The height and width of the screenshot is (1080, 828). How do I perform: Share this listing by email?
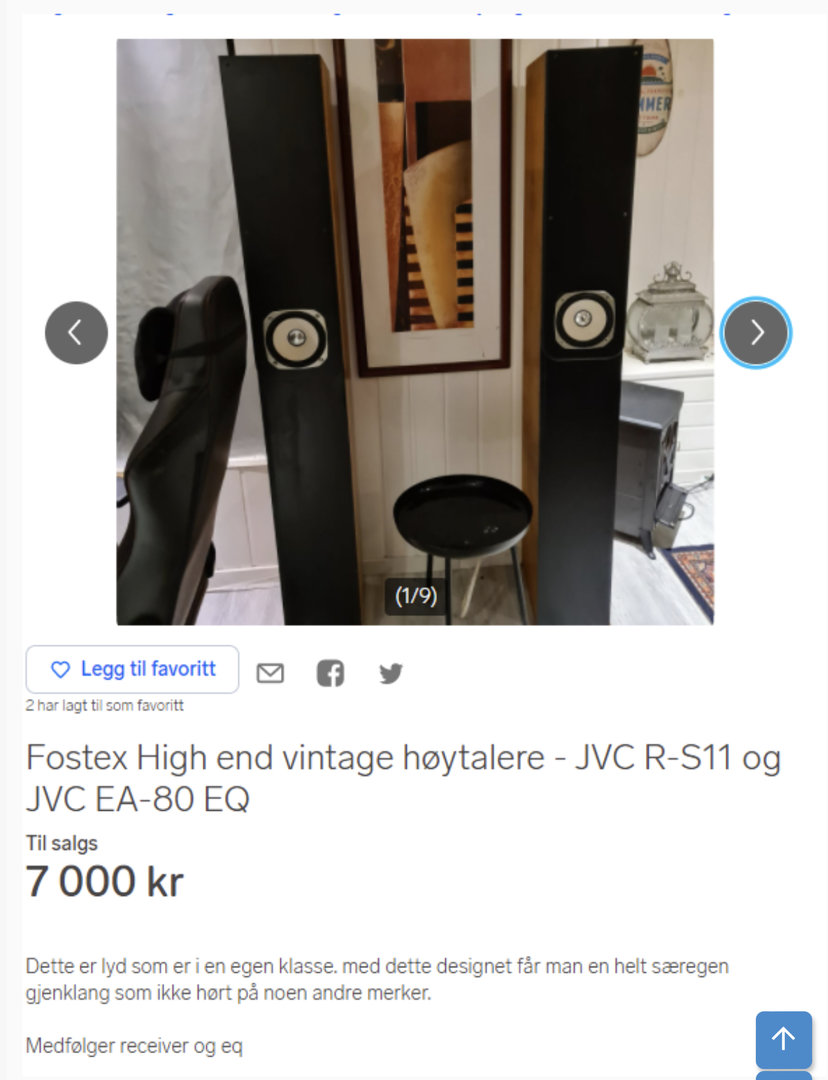(270, 674)
